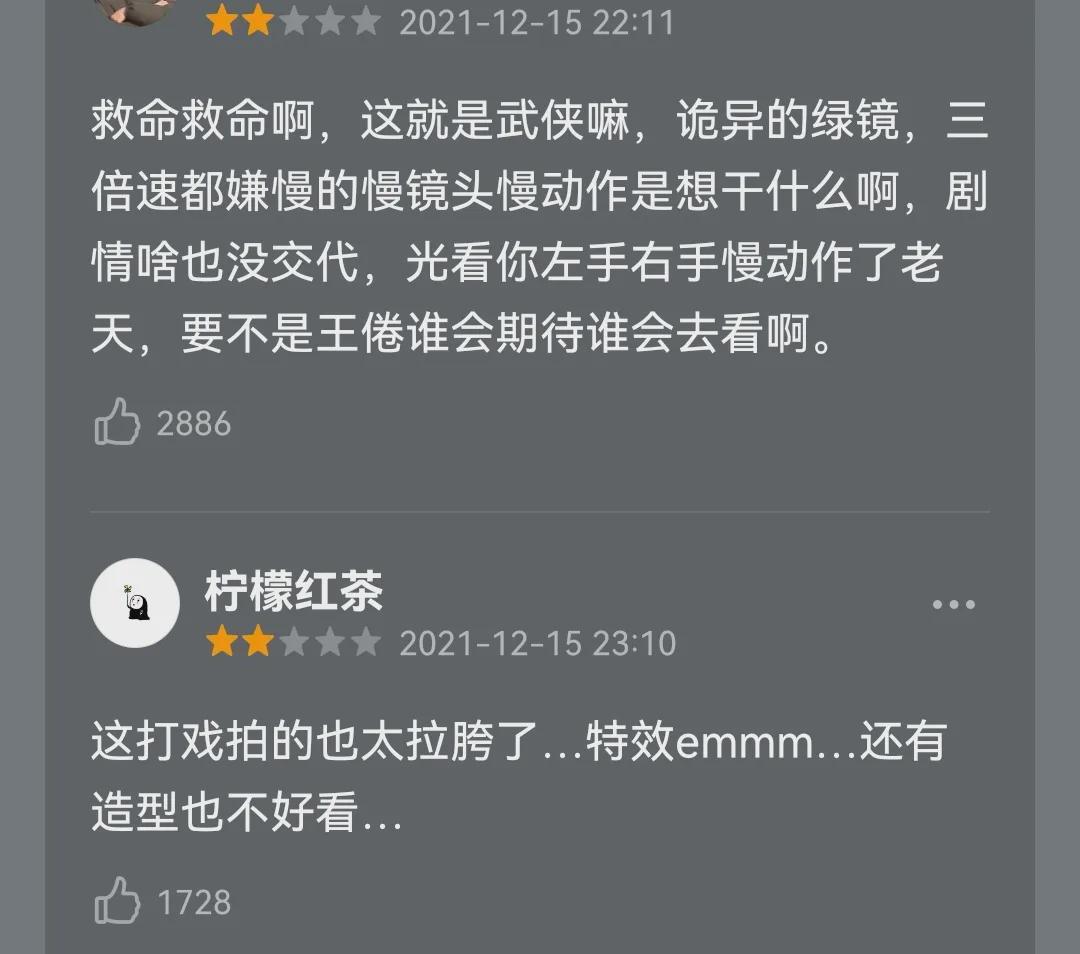
Task: Open the overflow menu on 柠檬红茶's review
Action: [952, 604]
